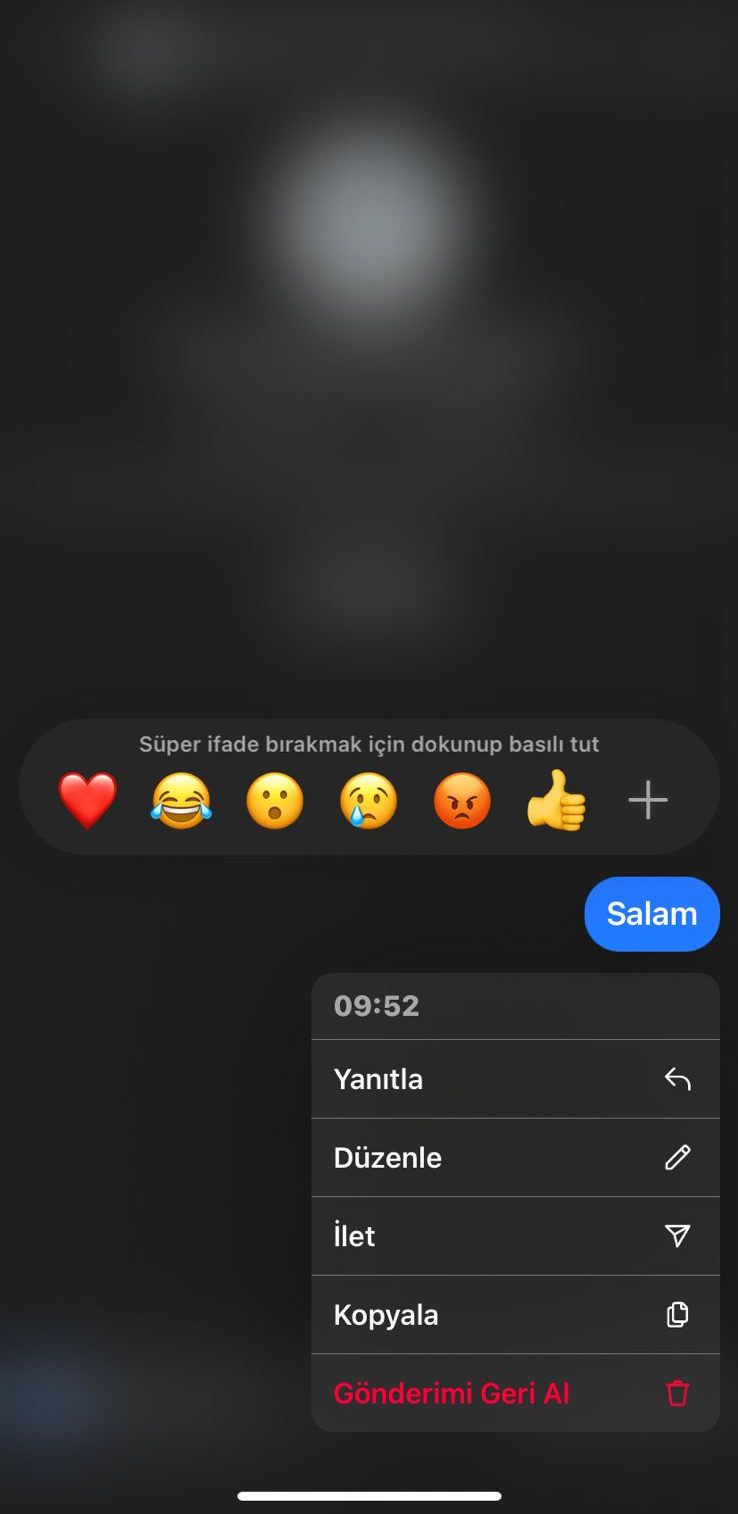React with the crying face emoji

[369, 800]
